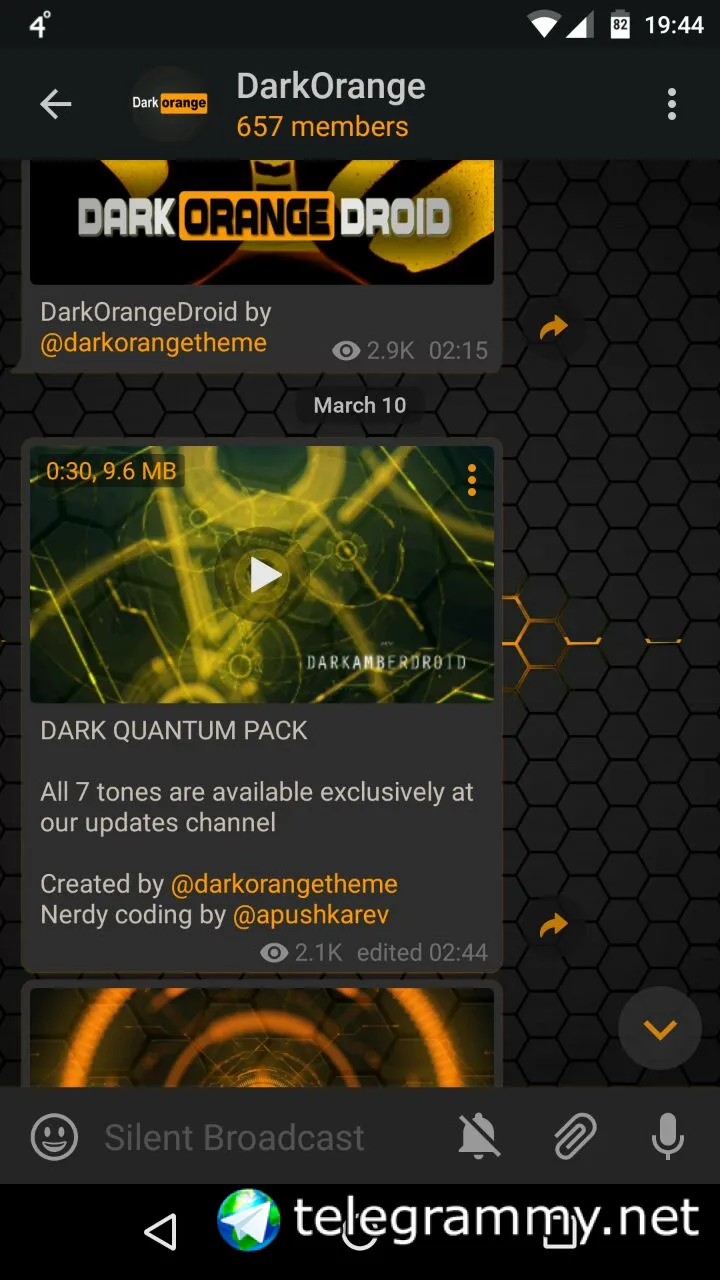This screenshot has height=1280, width=720.
Task: Attach a file with the paperclip
Action: point(575,1137)
